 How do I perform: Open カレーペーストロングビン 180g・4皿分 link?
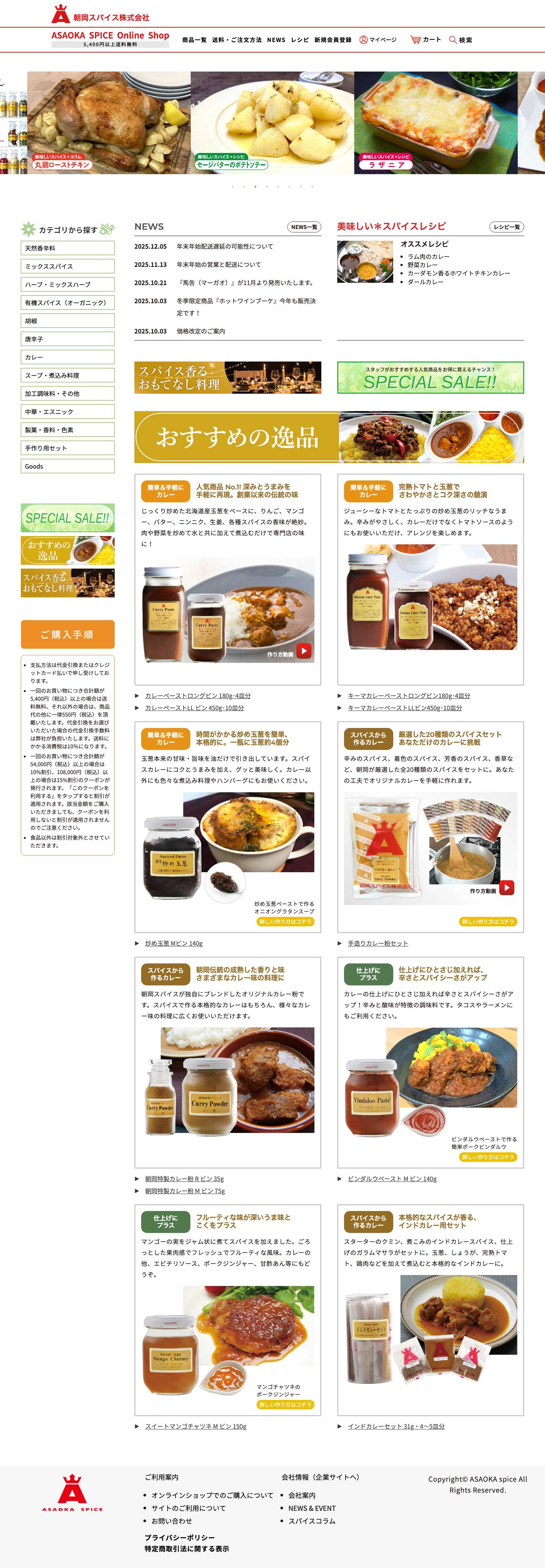pos(198,696)
